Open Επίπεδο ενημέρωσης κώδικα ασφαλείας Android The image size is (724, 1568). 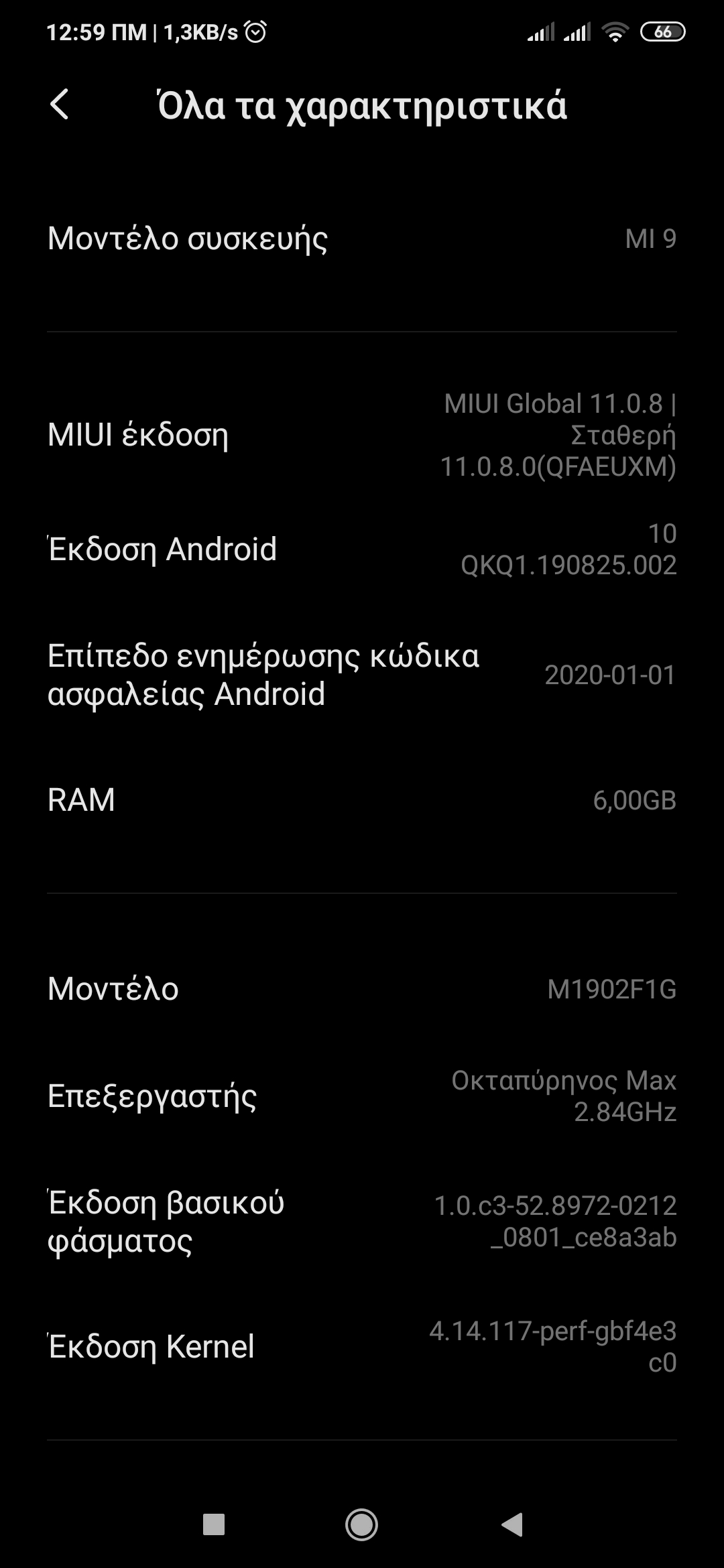pyautogui.click(x=362, y=675)
